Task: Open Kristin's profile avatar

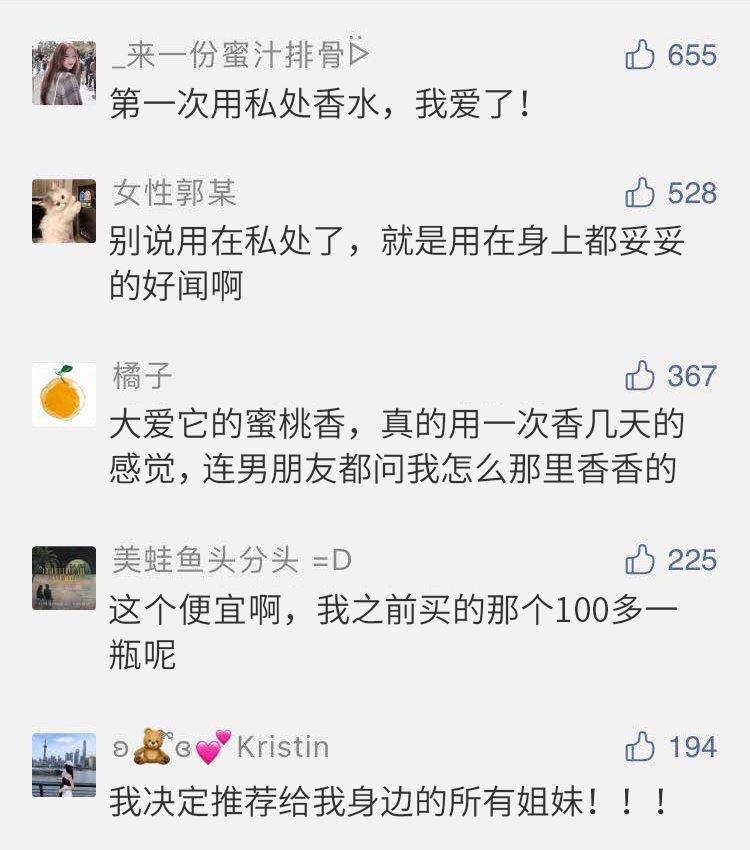Action: click(64, 765)
